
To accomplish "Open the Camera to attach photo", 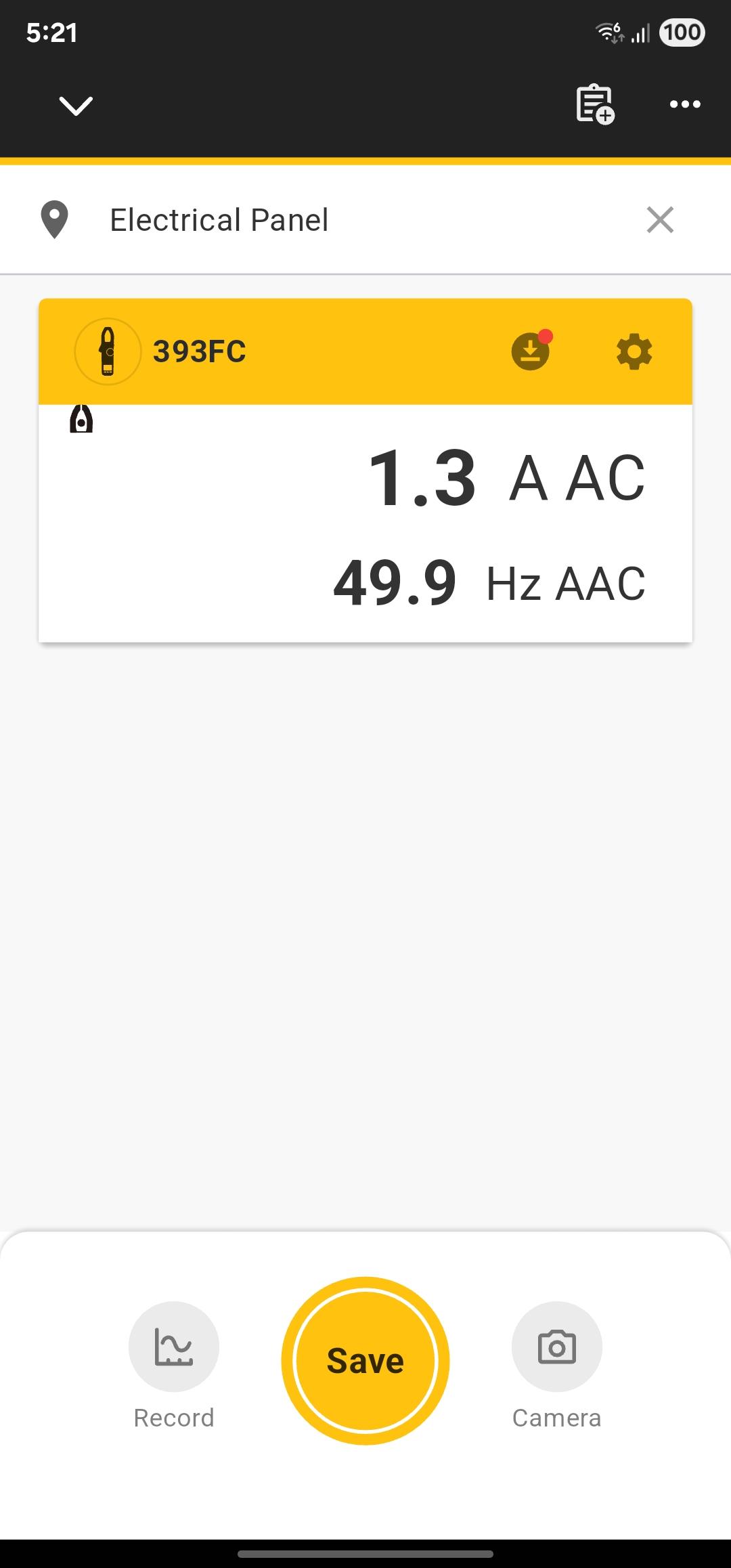I will [x=556, y=1346].
